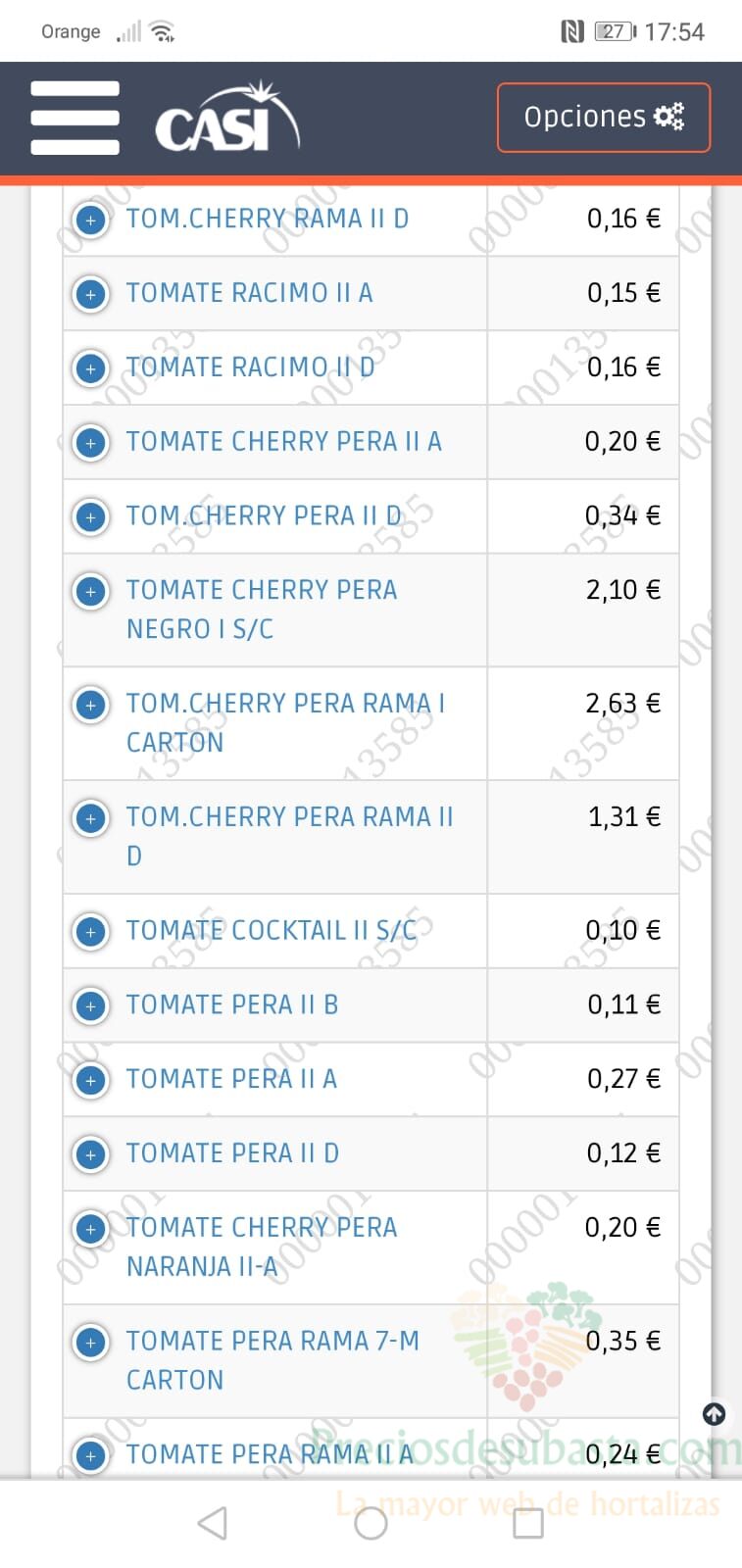Tap the scroll-to-top arrow button

point(715,1414)
